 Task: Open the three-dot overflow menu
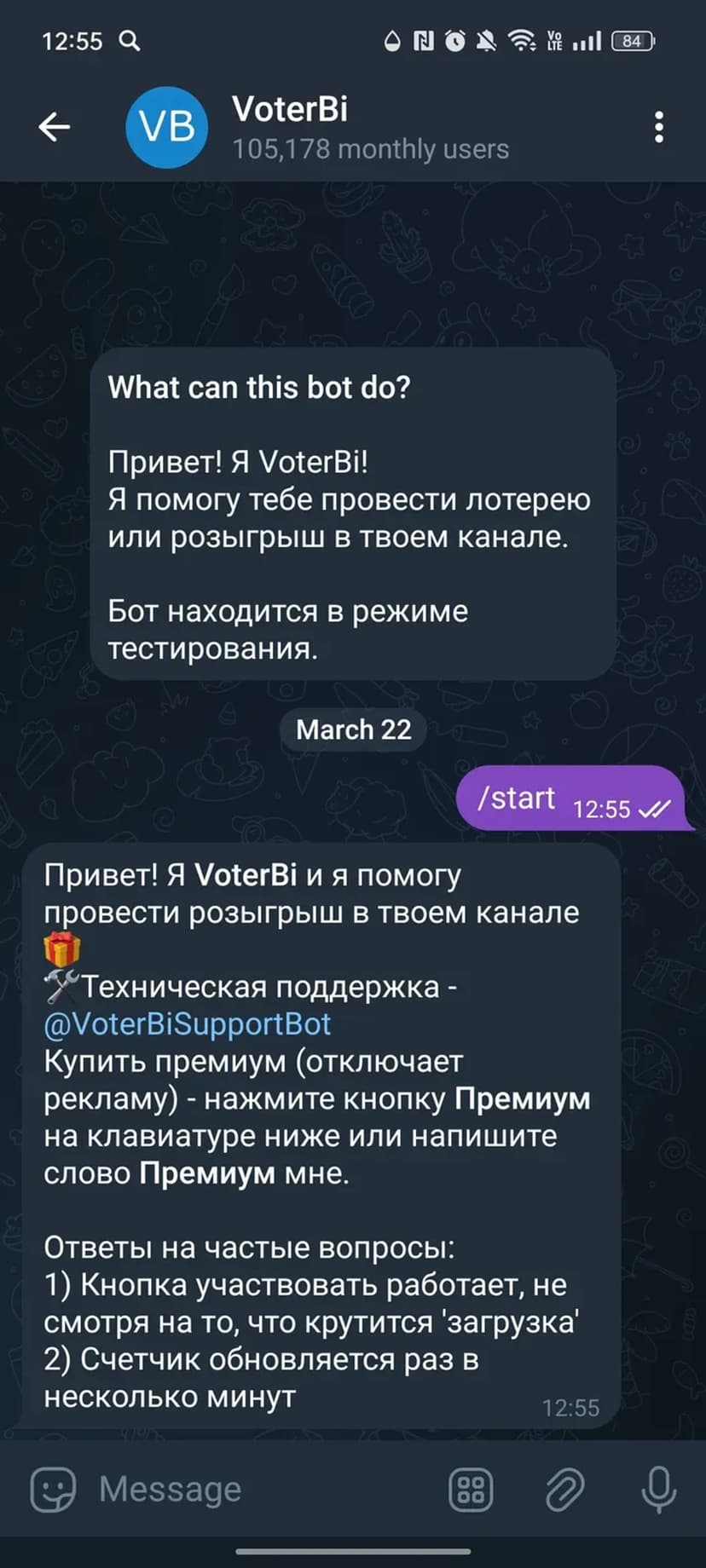coord(658,128)
